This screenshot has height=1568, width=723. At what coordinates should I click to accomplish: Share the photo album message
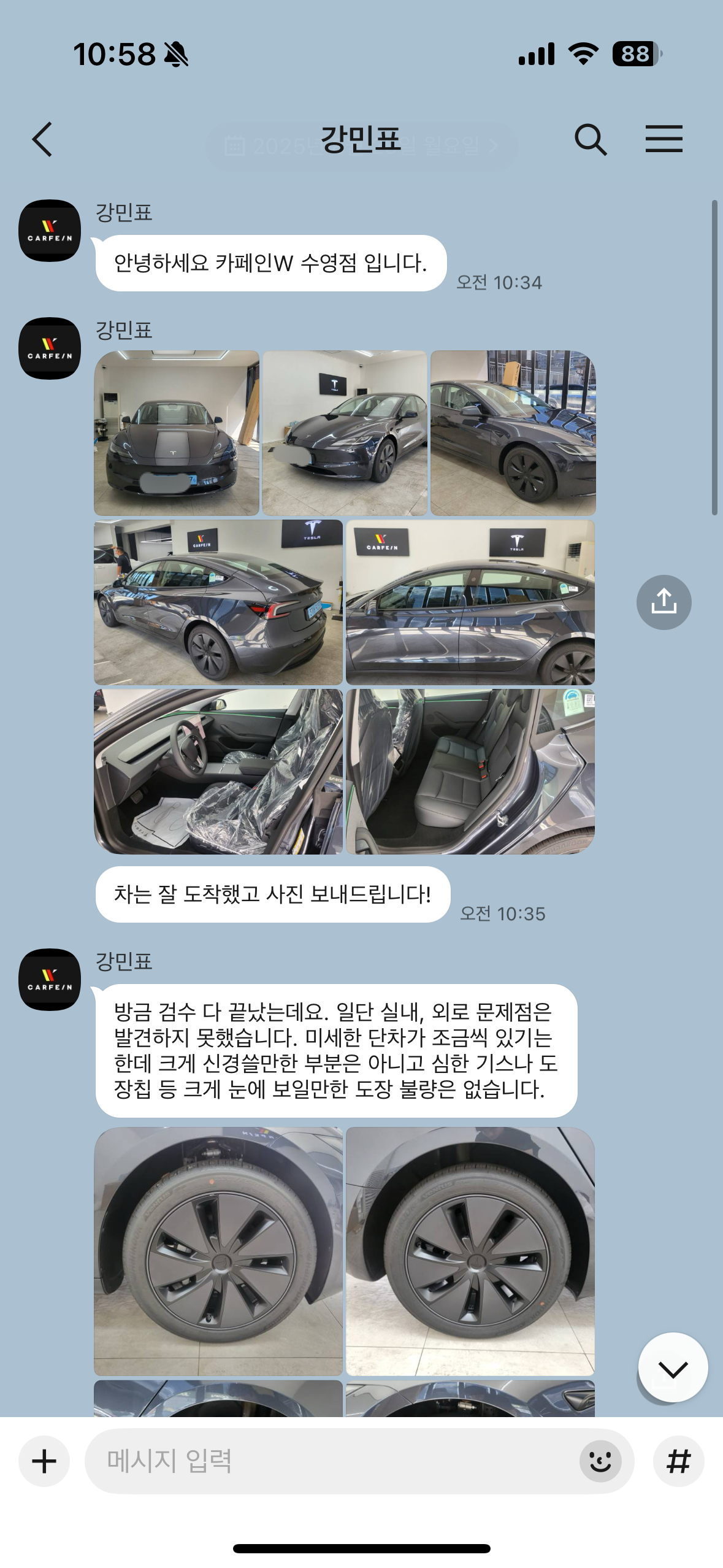[664, 602]
